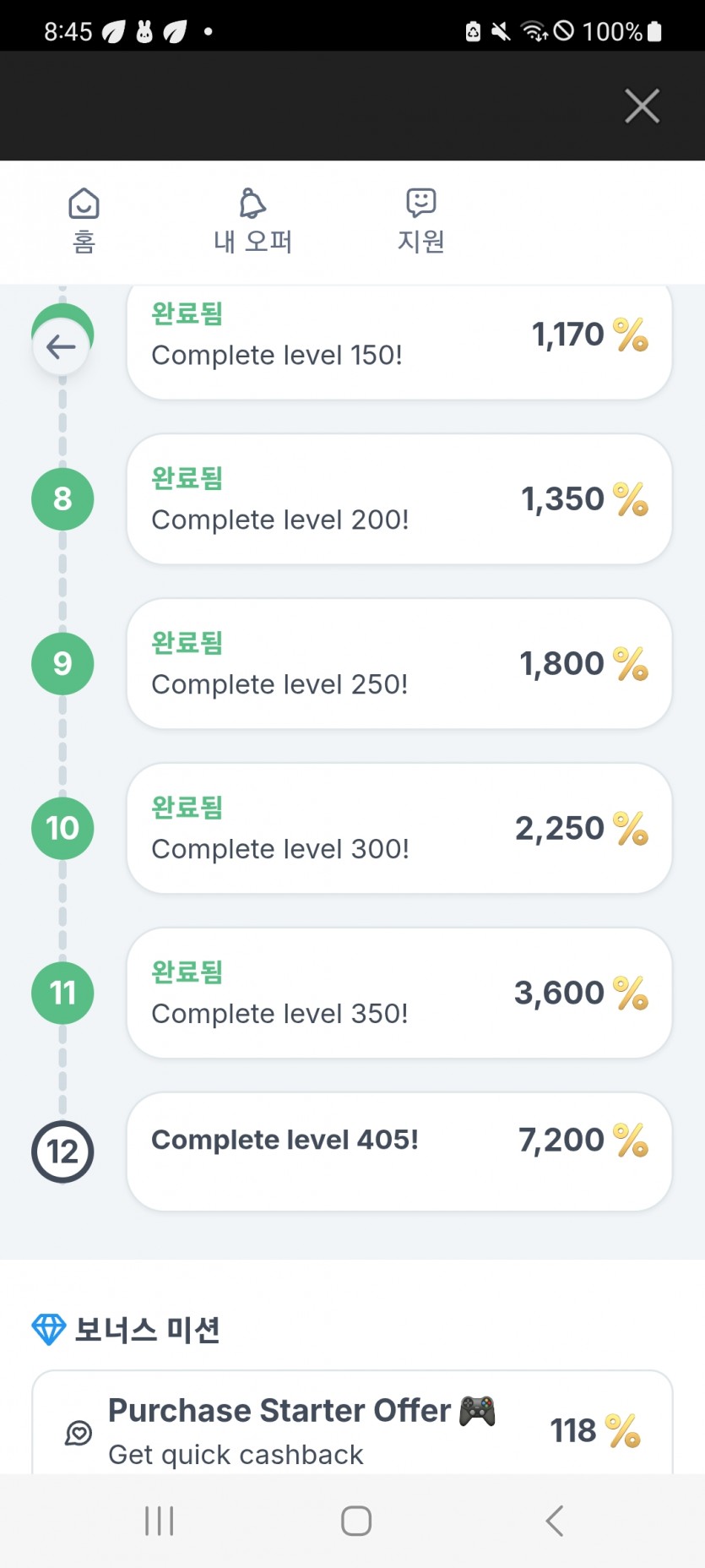Open the Complete level 405! task card
Viewport: 705px width, 1568px height.
coord(399,1151)
